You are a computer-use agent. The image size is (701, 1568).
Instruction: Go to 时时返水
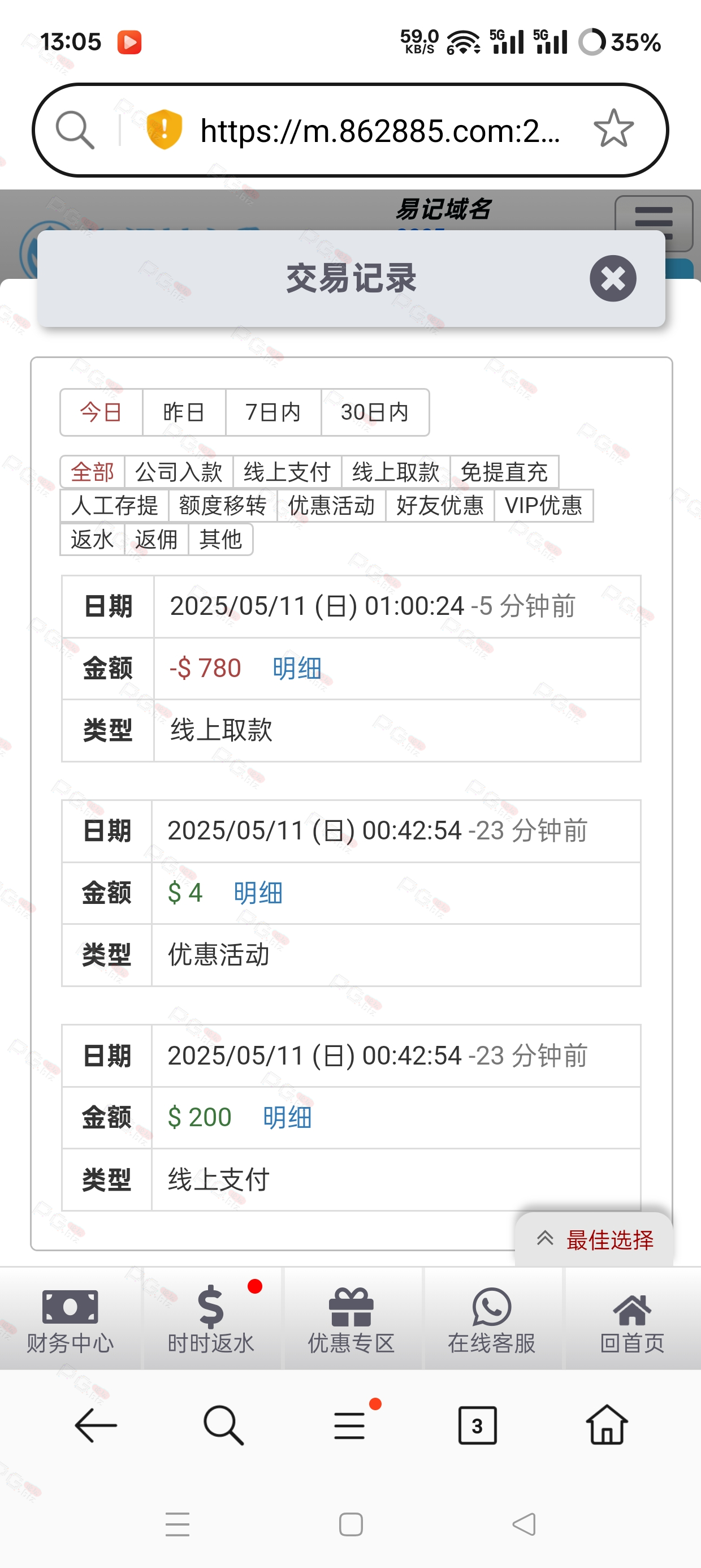pos(210,1319)
